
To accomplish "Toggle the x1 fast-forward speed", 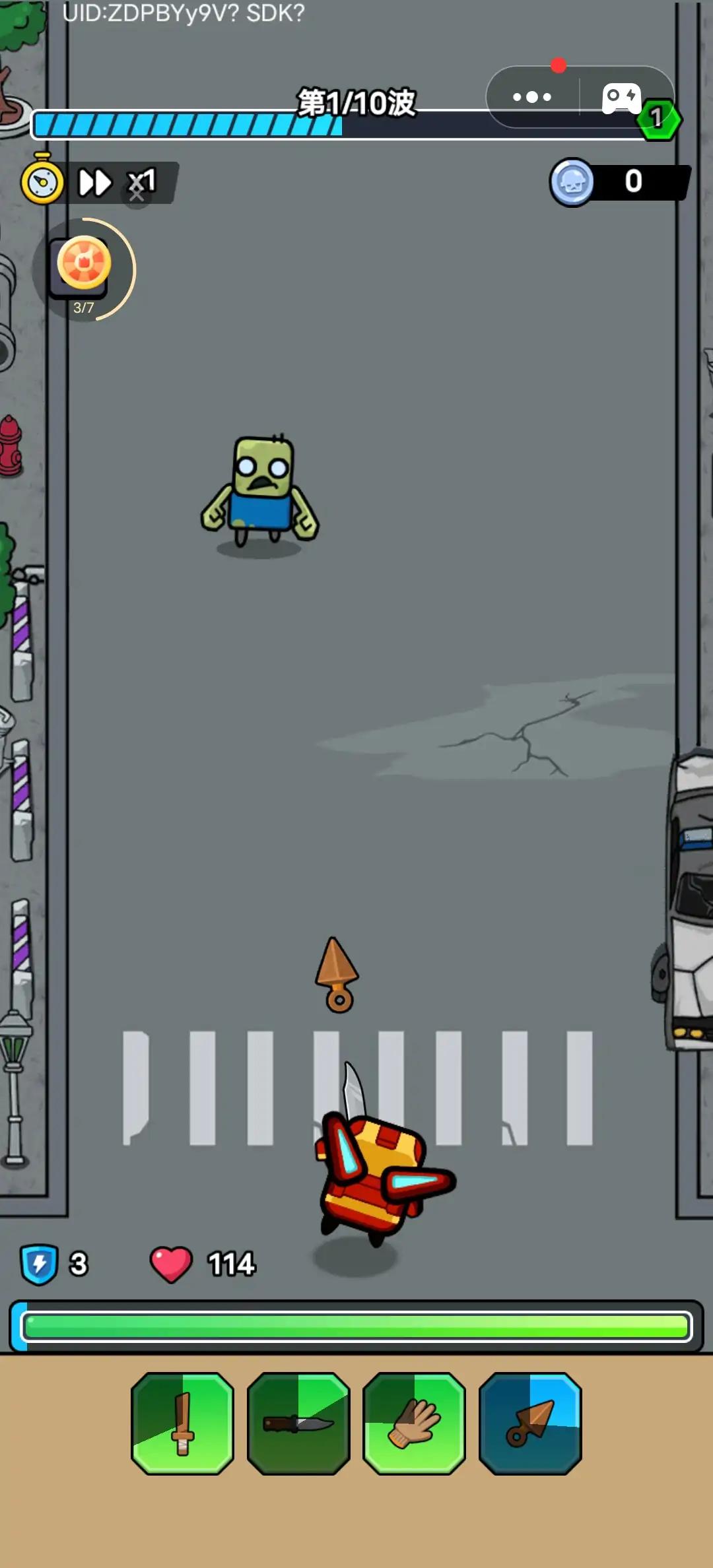I will (x=119, y=183).
